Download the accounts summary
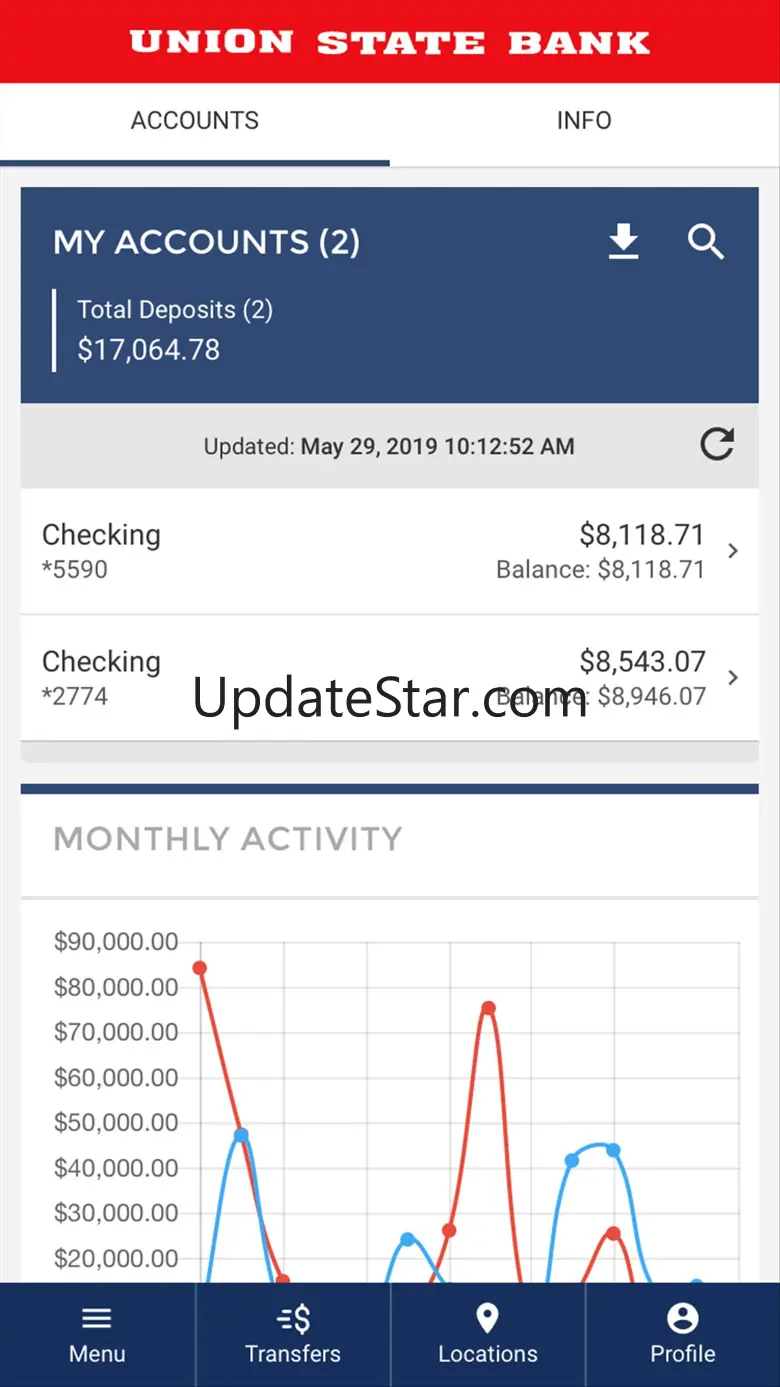The width and height of the screenshot is (780, 1387). pos(623,242)
